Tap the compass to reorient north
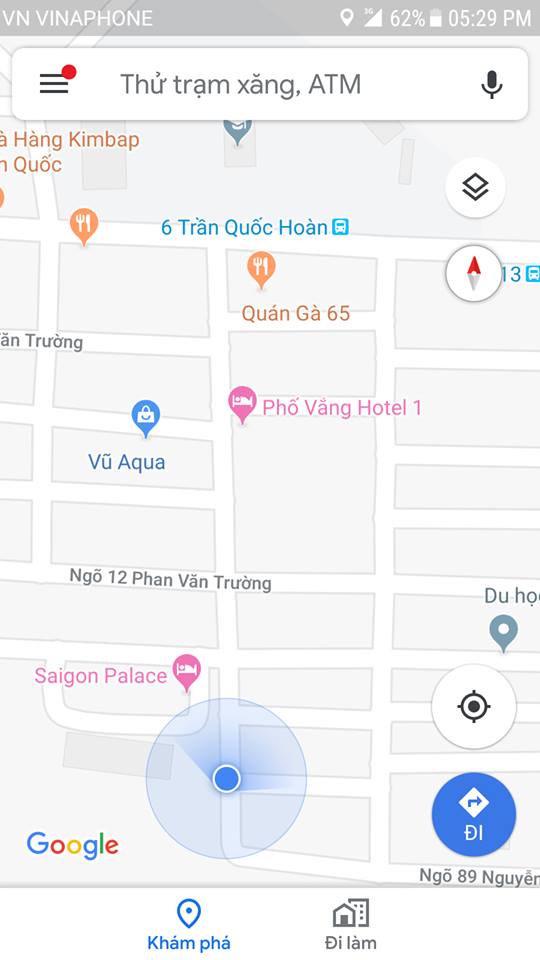This screenshot has width=540, height=960. click(473, 274)
